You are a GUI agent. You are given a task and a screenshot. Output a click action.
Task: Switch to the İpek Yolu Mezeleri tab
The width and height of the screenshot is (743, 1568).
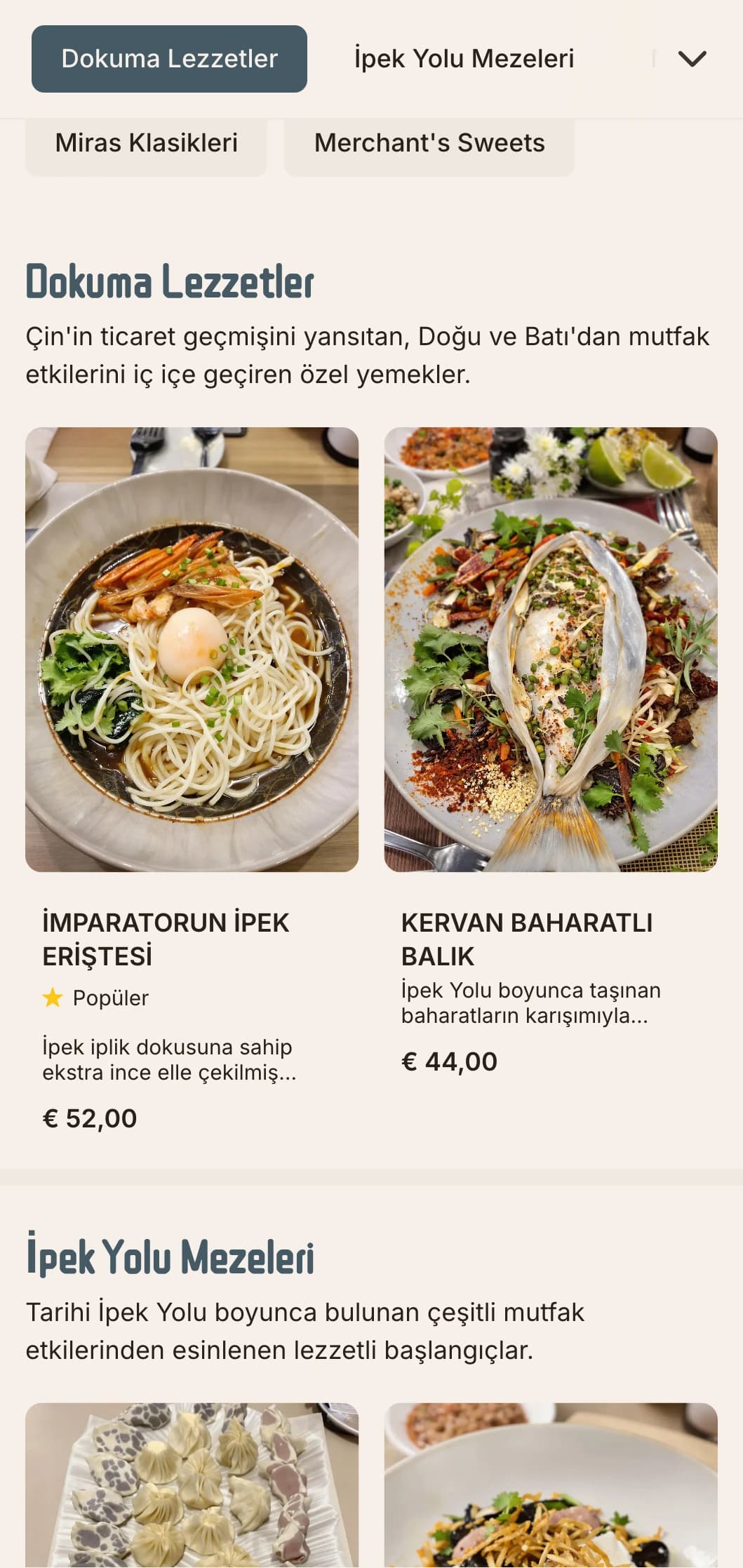point(464,59)
